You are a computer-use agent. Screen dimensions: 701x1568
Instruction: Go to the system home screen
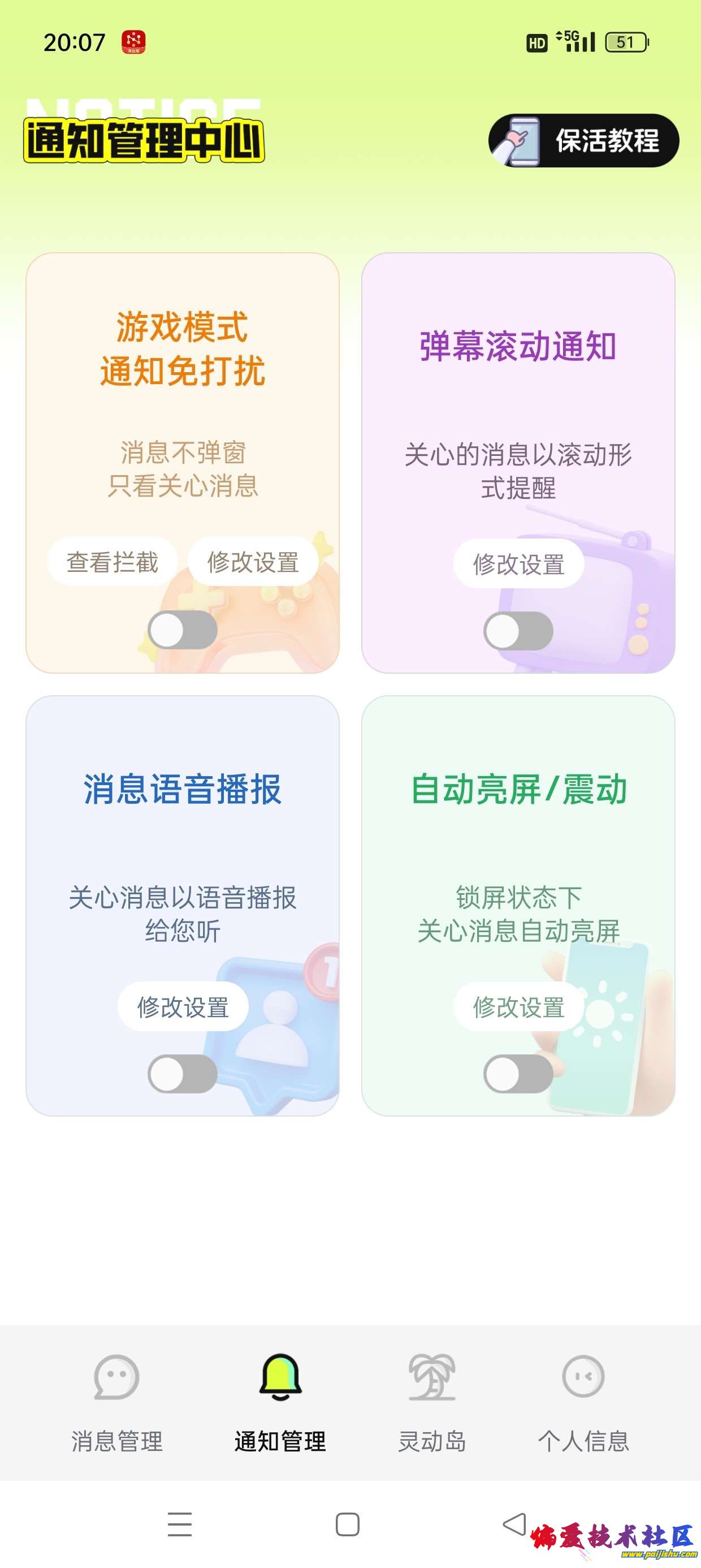point(348,1524)
